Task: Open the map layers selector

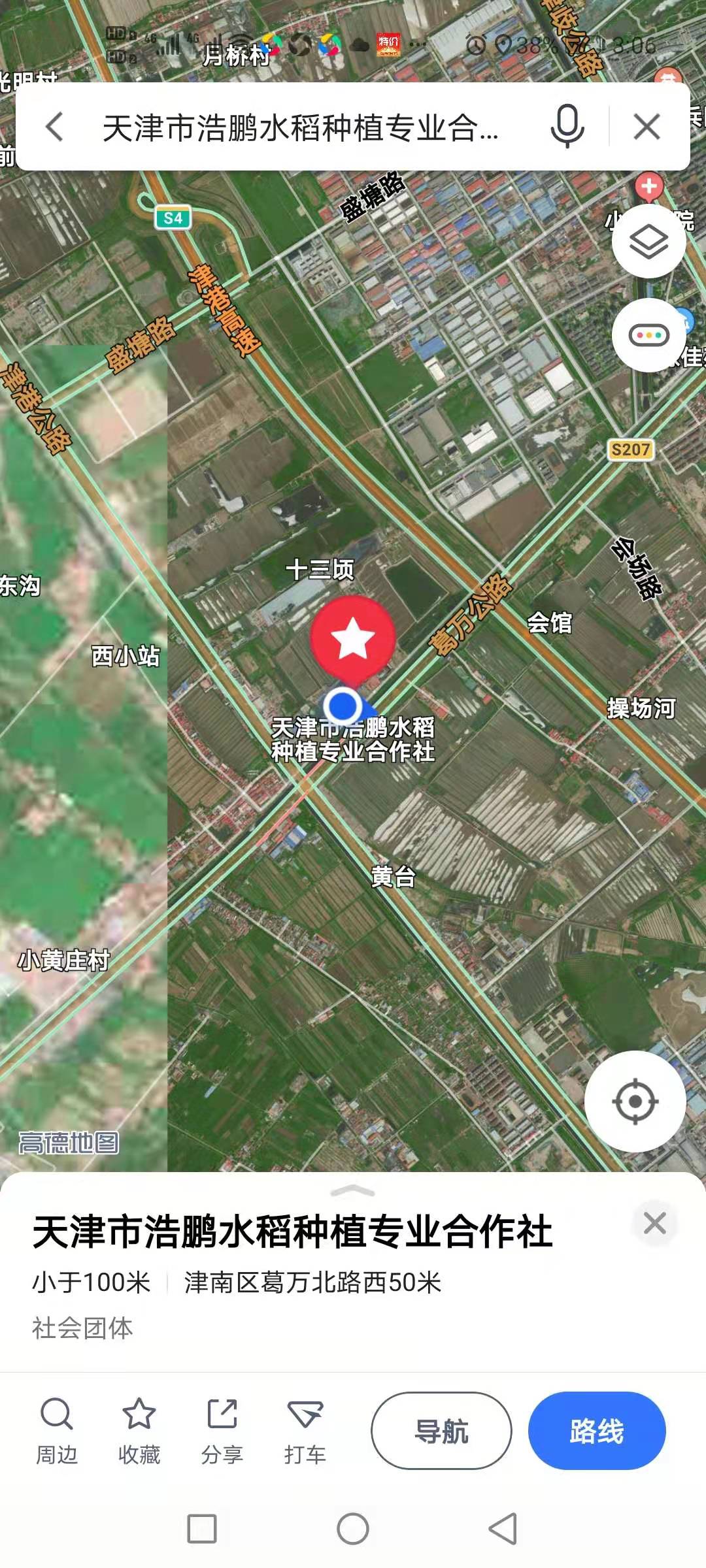Action: pos(648,242)
